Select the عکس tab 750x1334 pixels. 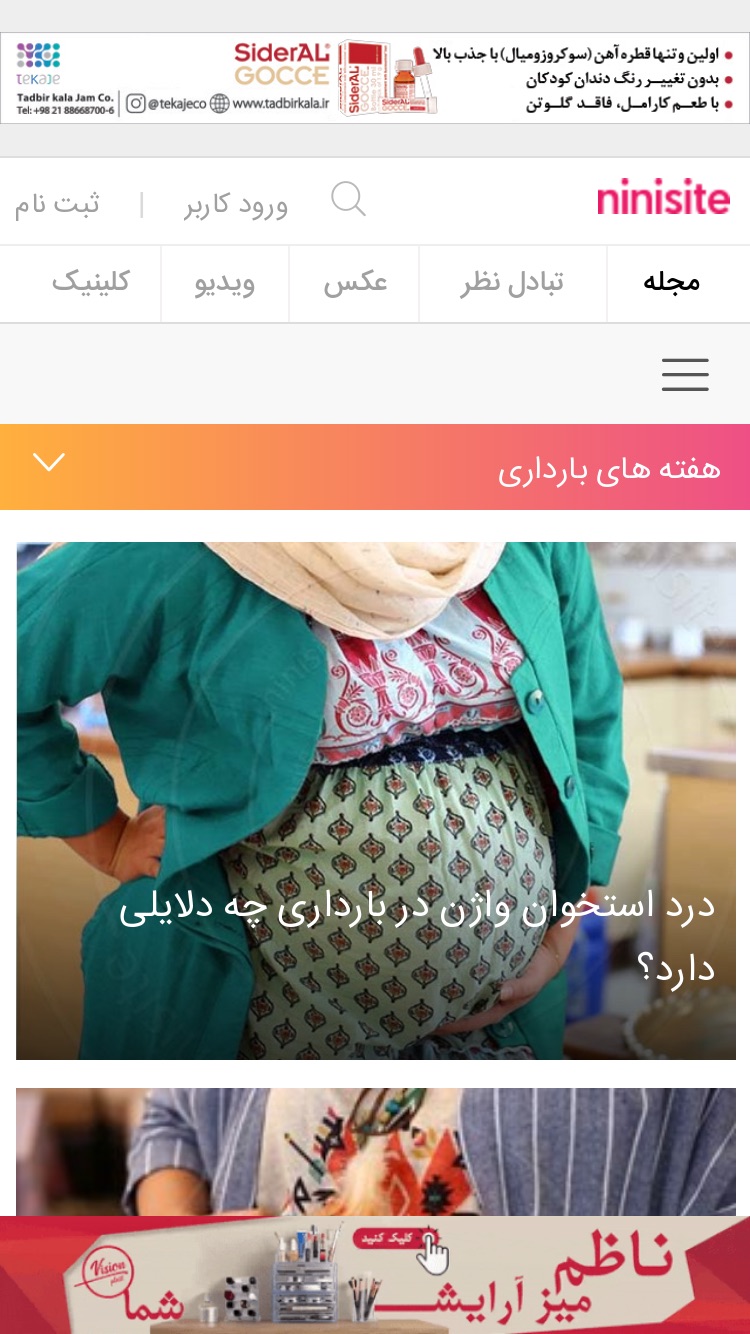click(x=355, y=283)
